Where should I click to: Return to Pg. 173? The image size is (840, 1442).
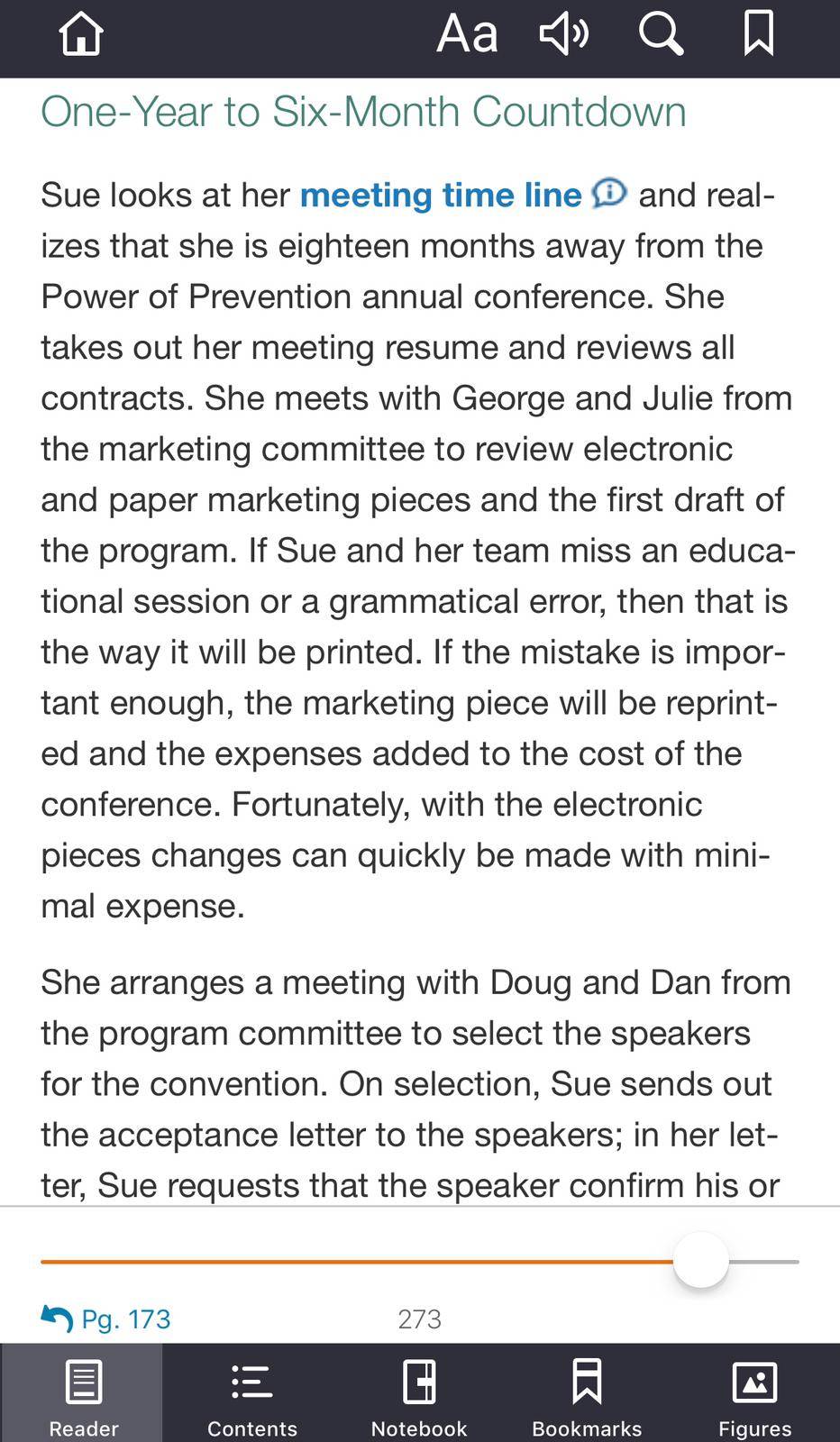click(106, 1319)
